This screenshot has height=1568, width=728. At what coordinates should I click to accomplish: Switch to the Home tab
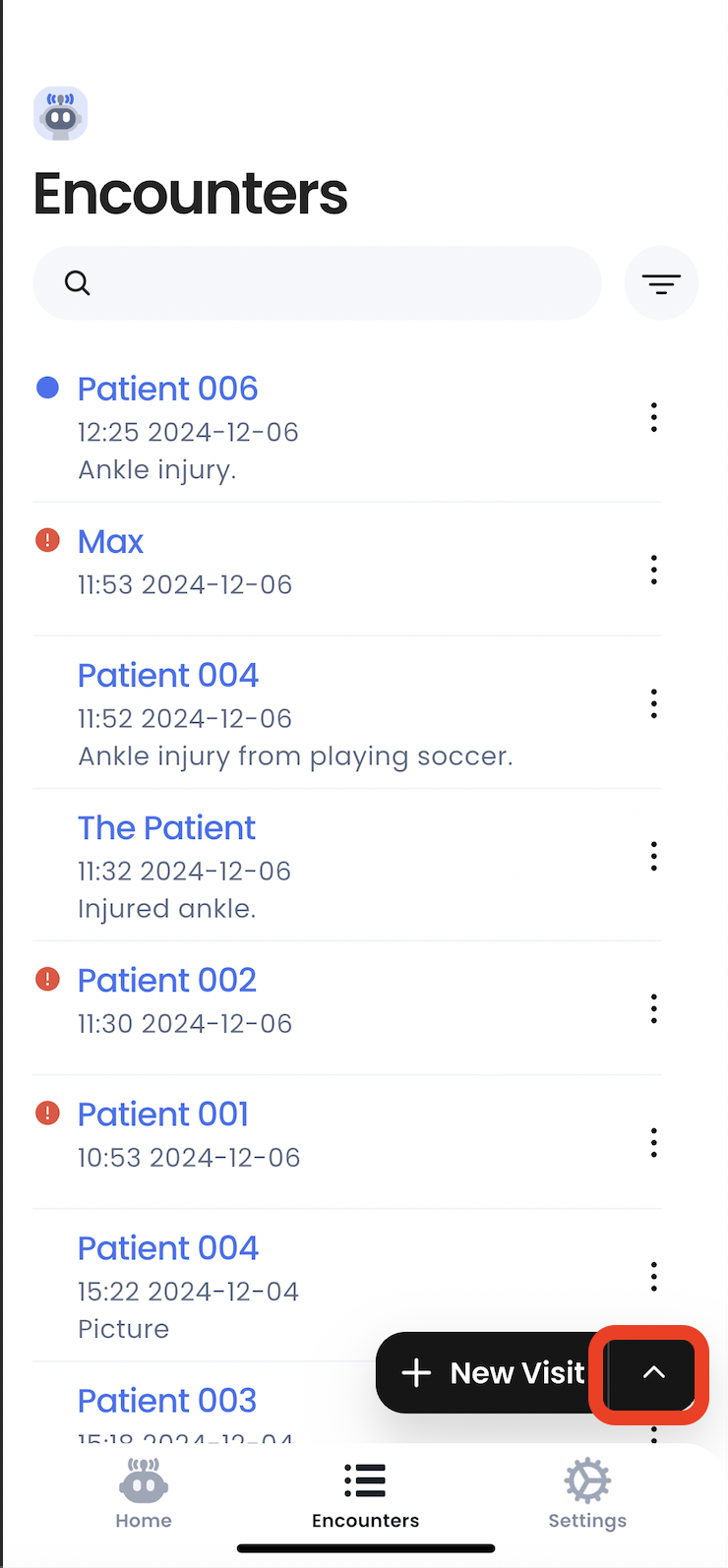[x=144, y=1494]
